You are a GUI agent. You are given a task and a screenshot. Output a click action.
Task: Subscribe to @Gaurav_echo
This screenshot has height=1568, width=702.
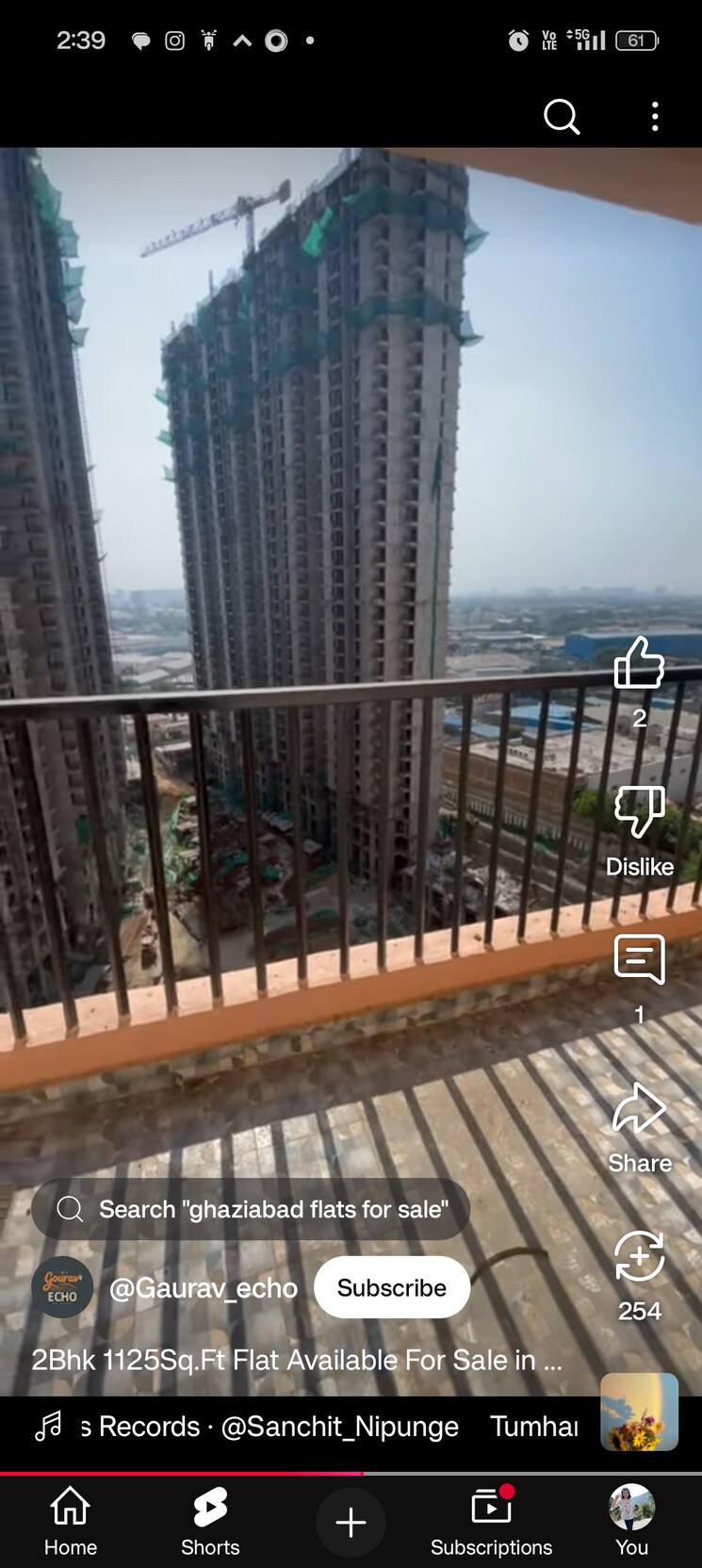pos(392,1287)
